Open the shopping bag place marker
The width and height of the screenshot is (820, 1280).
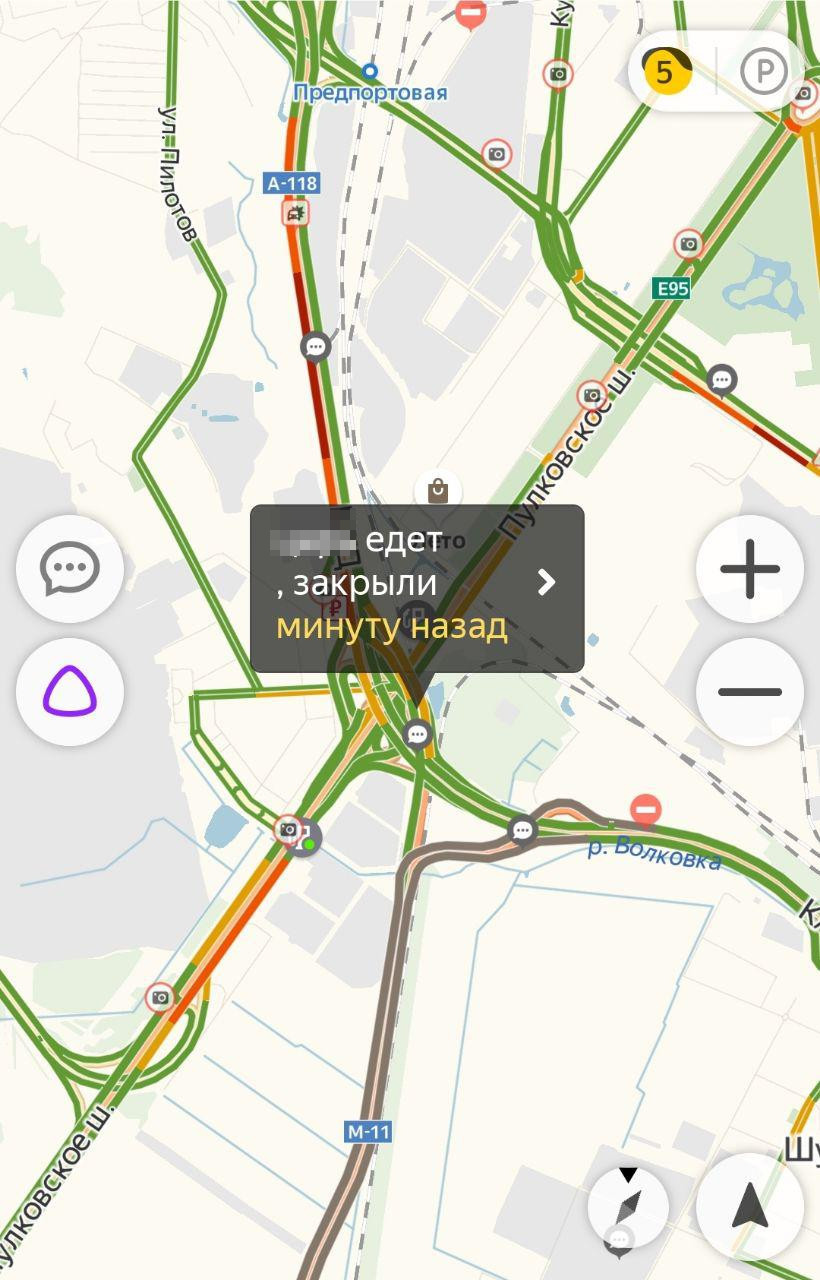438,491
